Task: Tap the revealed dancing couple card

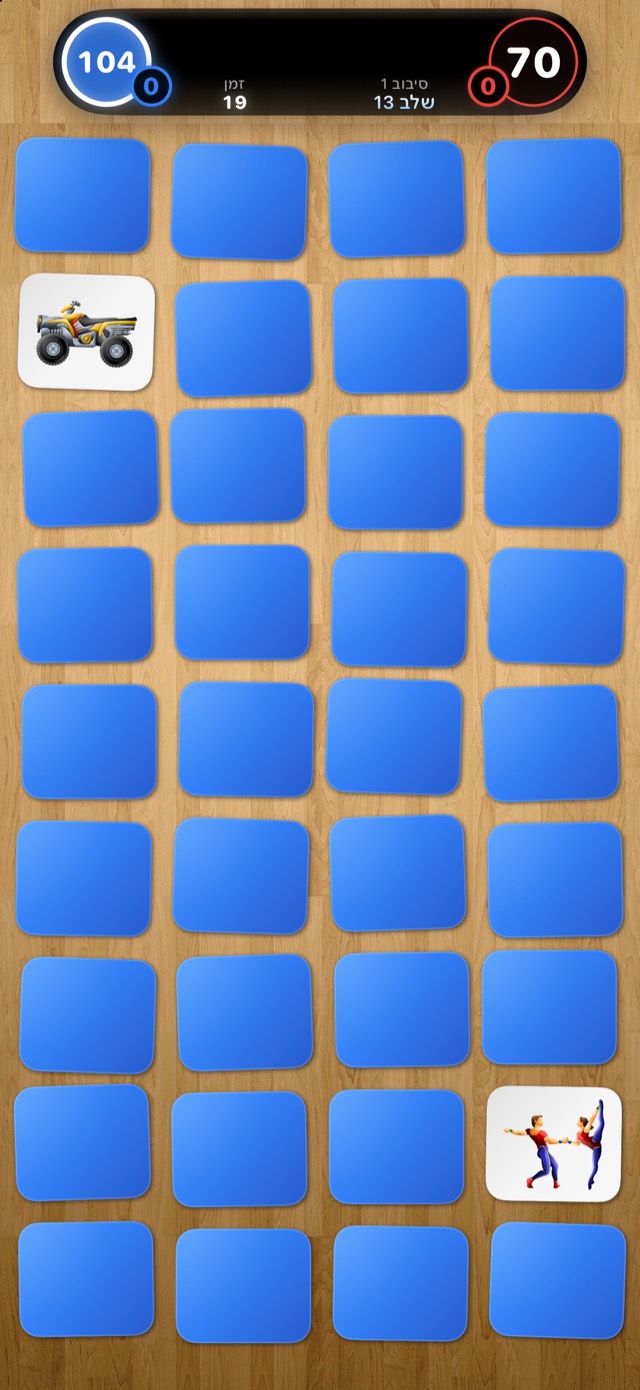Action: pyautogui.click(x=554, y=1144)
